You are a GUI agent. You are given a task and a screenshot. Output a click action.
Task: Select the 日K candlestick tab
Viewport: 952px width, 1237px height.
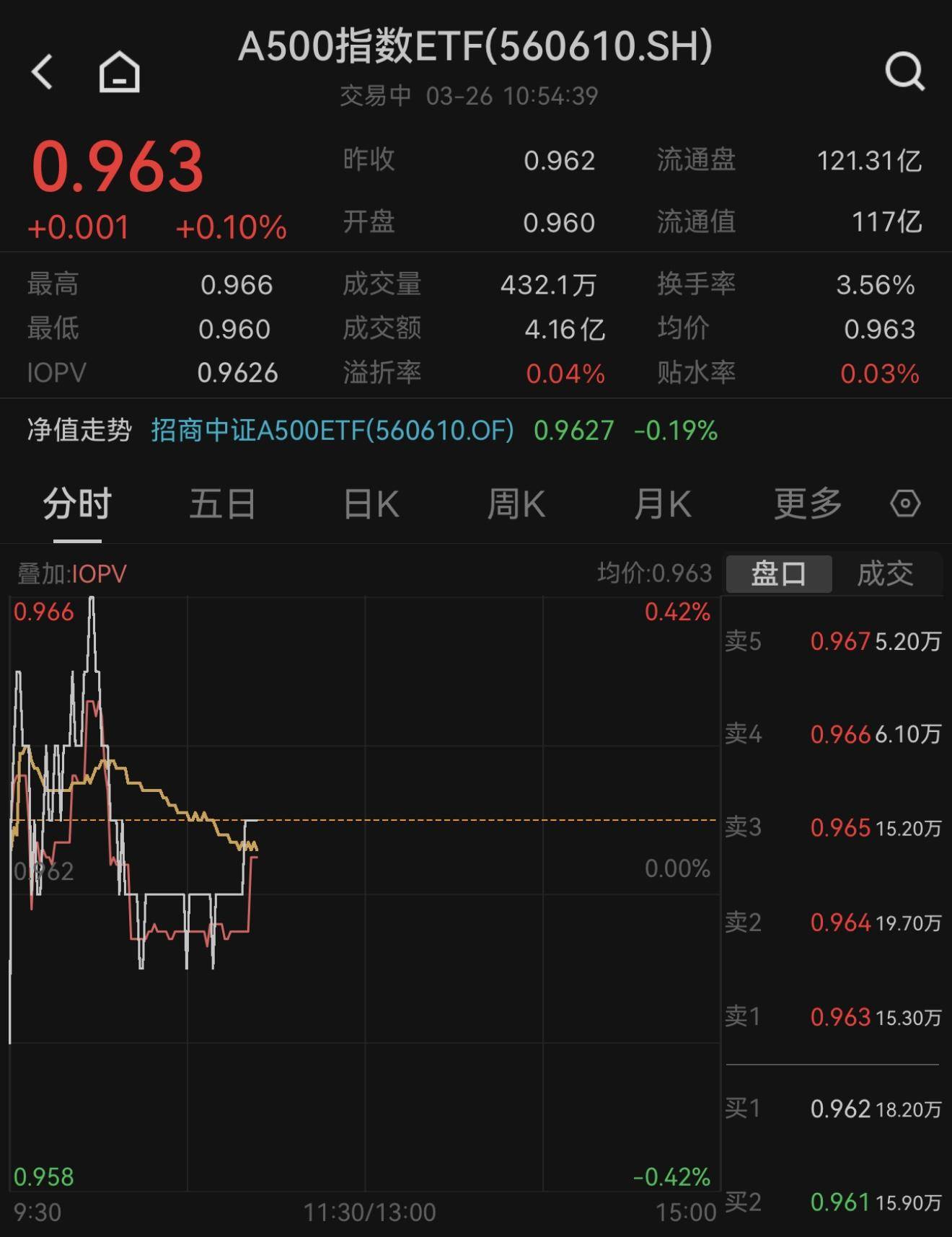coord(369,505)
